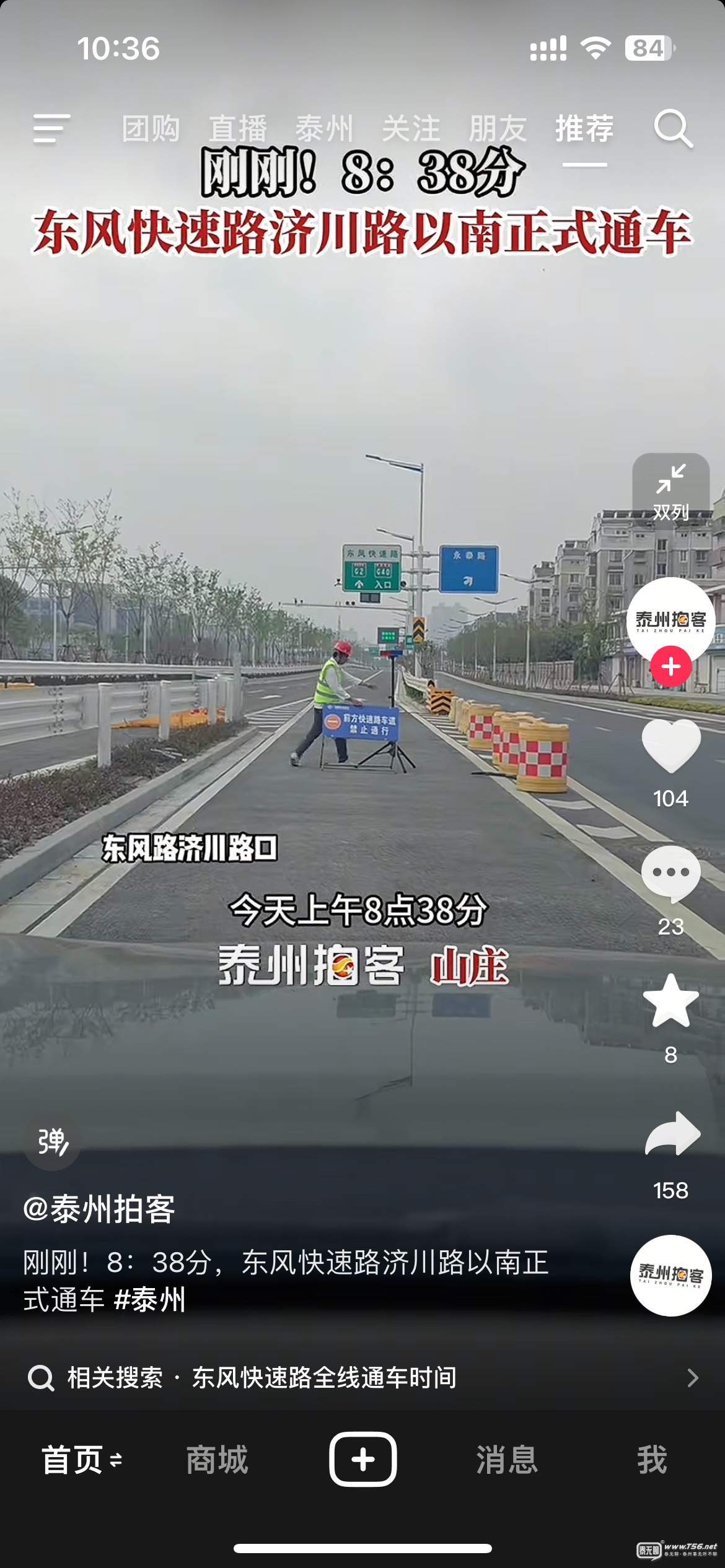Switch to the 泰州 tab

click(x=324, y=129)
